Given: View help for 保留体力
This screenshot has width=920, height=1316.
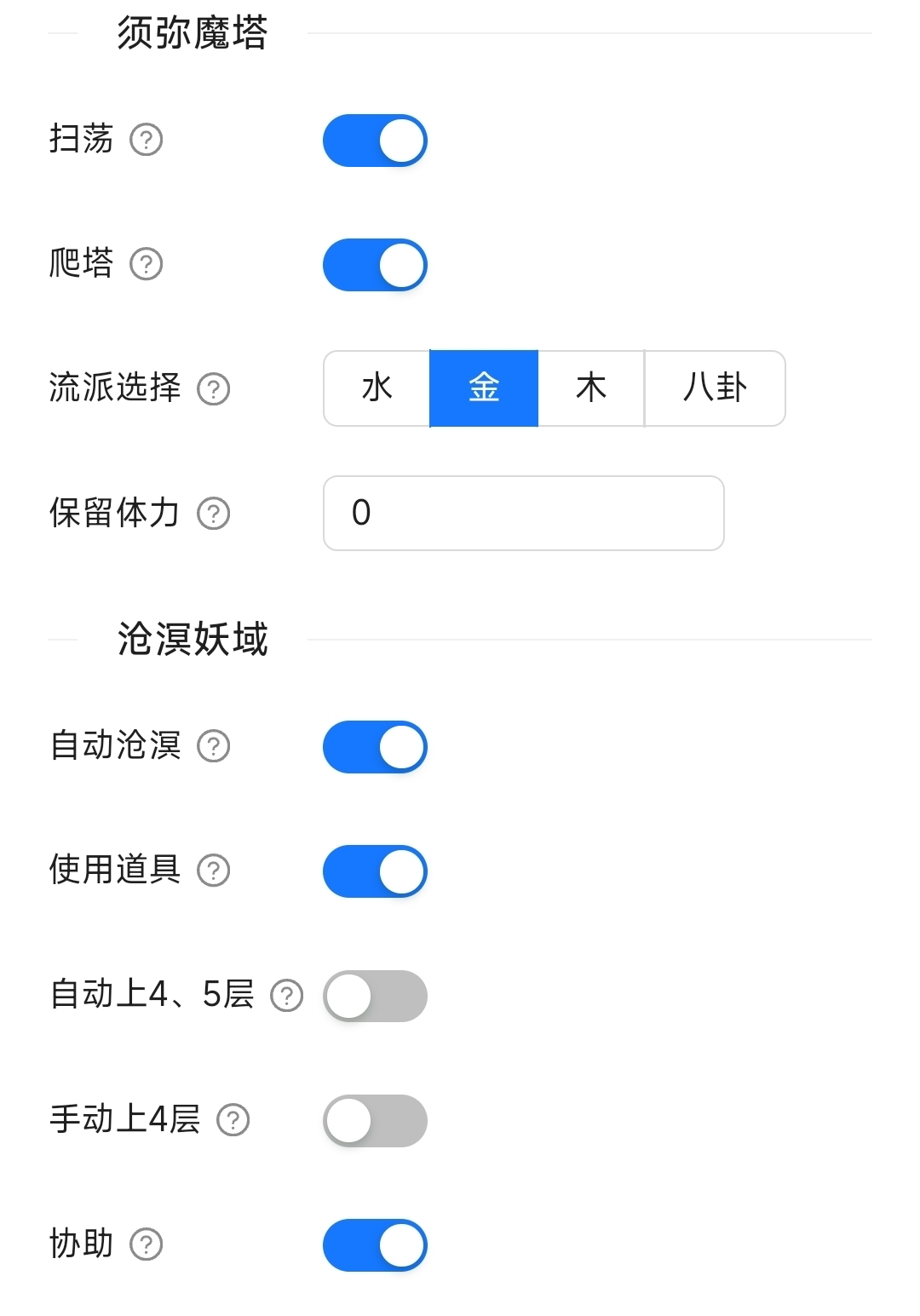Looking at the screenshot, I should tap(214, 514).
